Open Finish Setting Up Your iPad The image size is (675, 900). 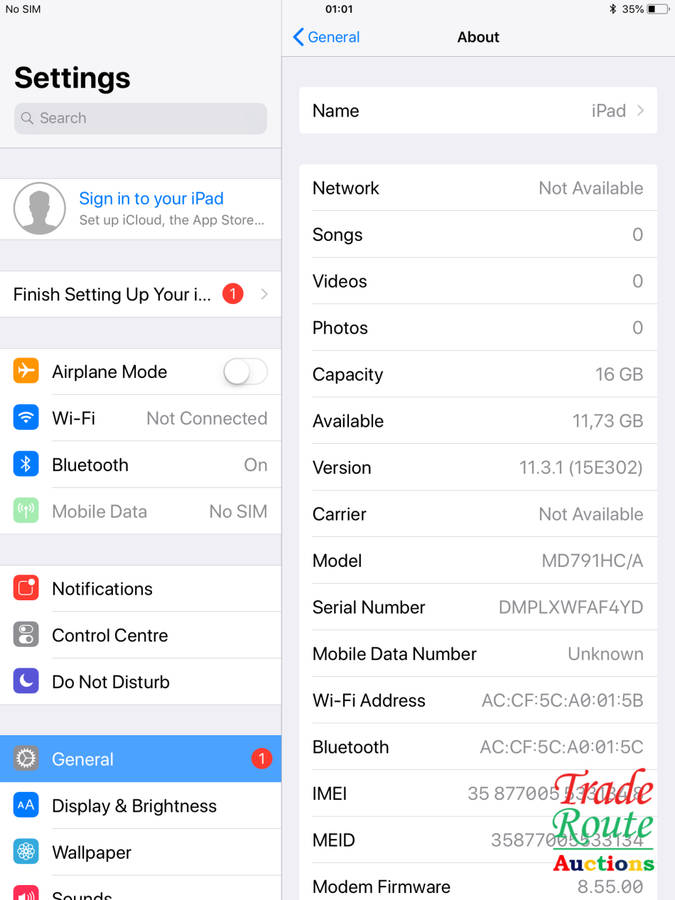tap(140, 294)
